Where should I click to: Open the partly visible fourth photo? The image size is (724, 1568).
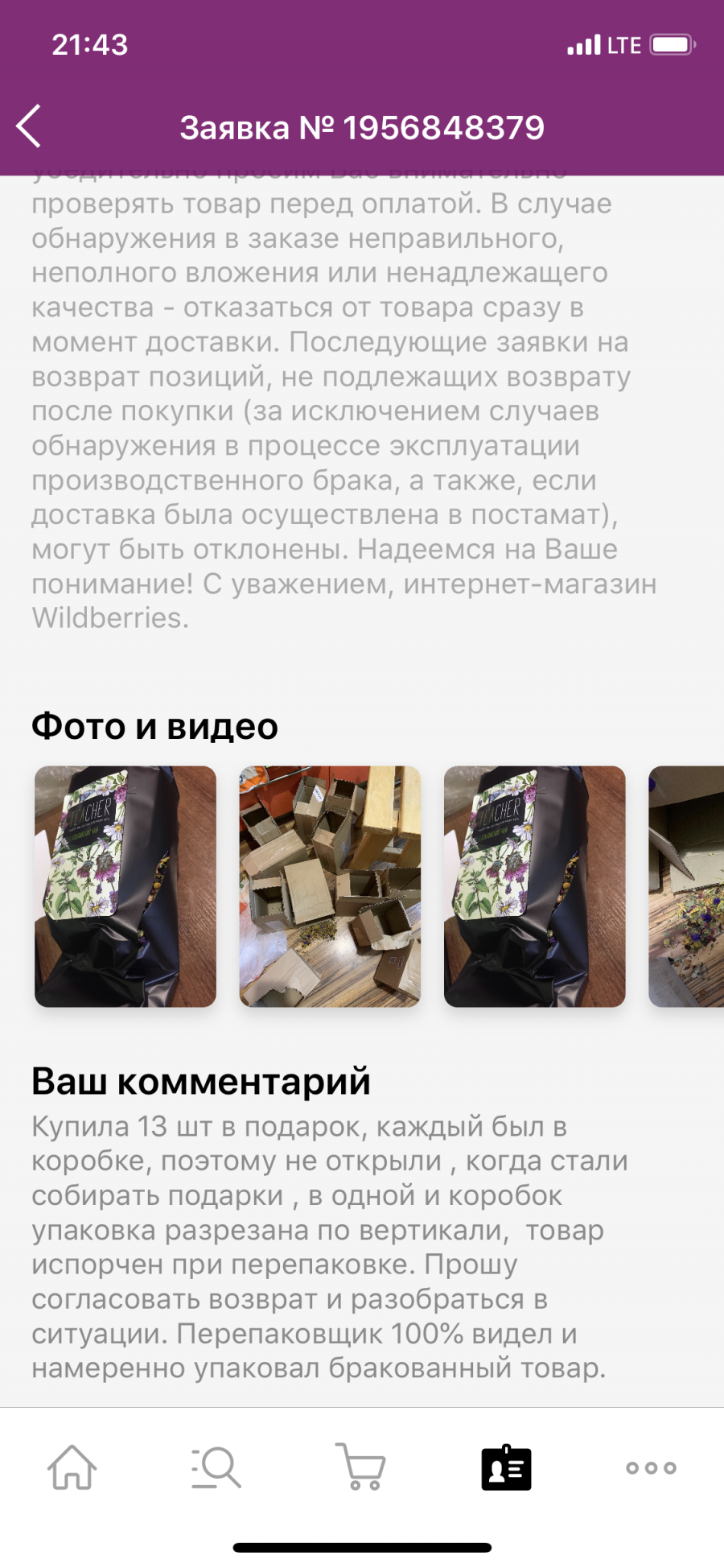687,886
